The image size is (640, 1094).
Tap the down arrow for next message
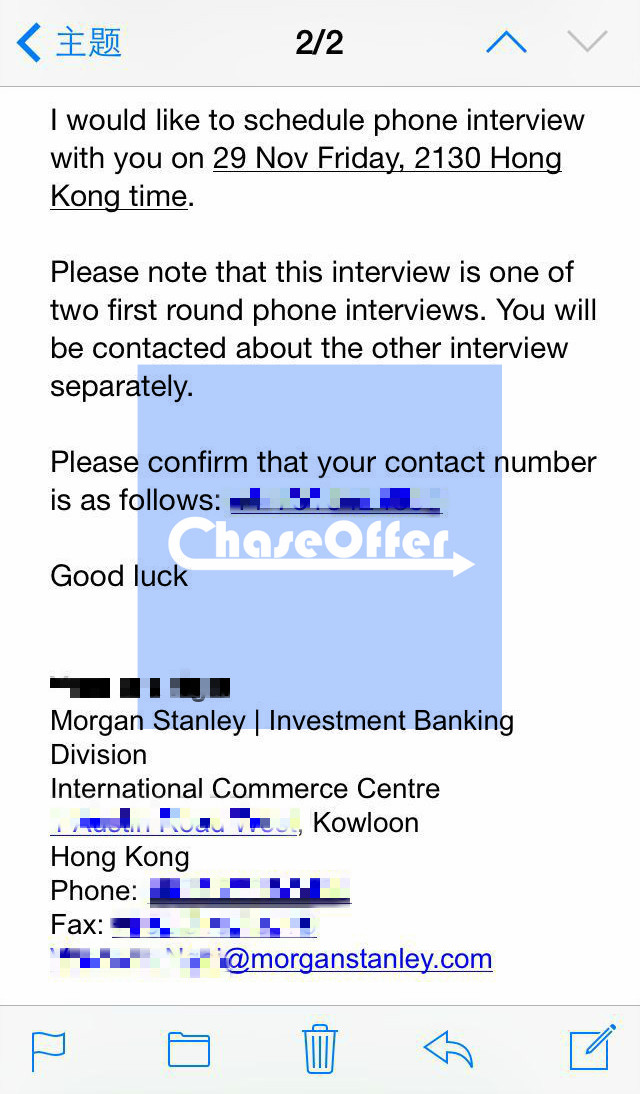point(587,42)
